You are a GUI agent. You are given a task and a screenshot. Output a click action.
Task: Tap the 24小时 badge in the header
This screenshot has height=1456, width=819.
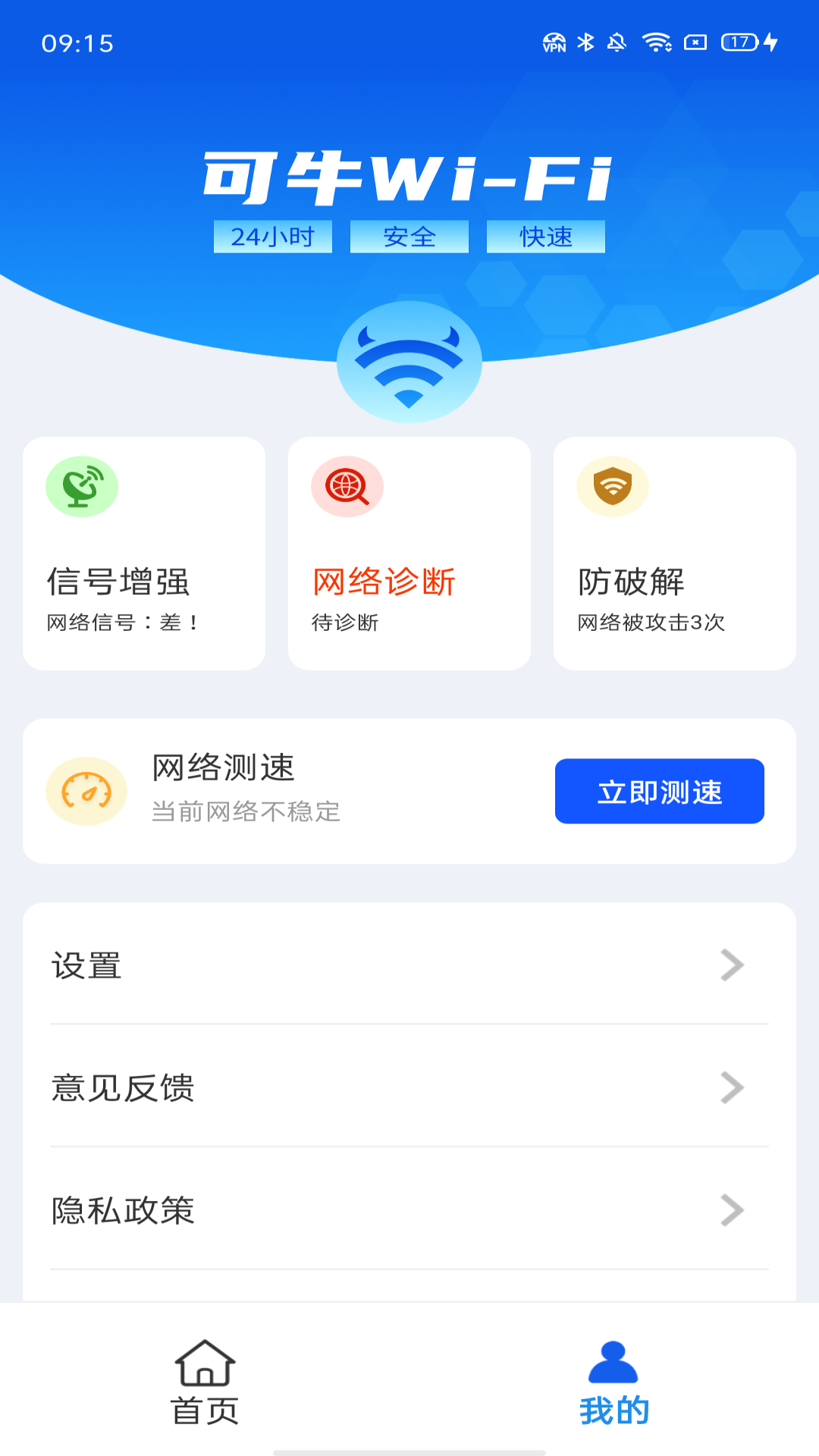272,237
